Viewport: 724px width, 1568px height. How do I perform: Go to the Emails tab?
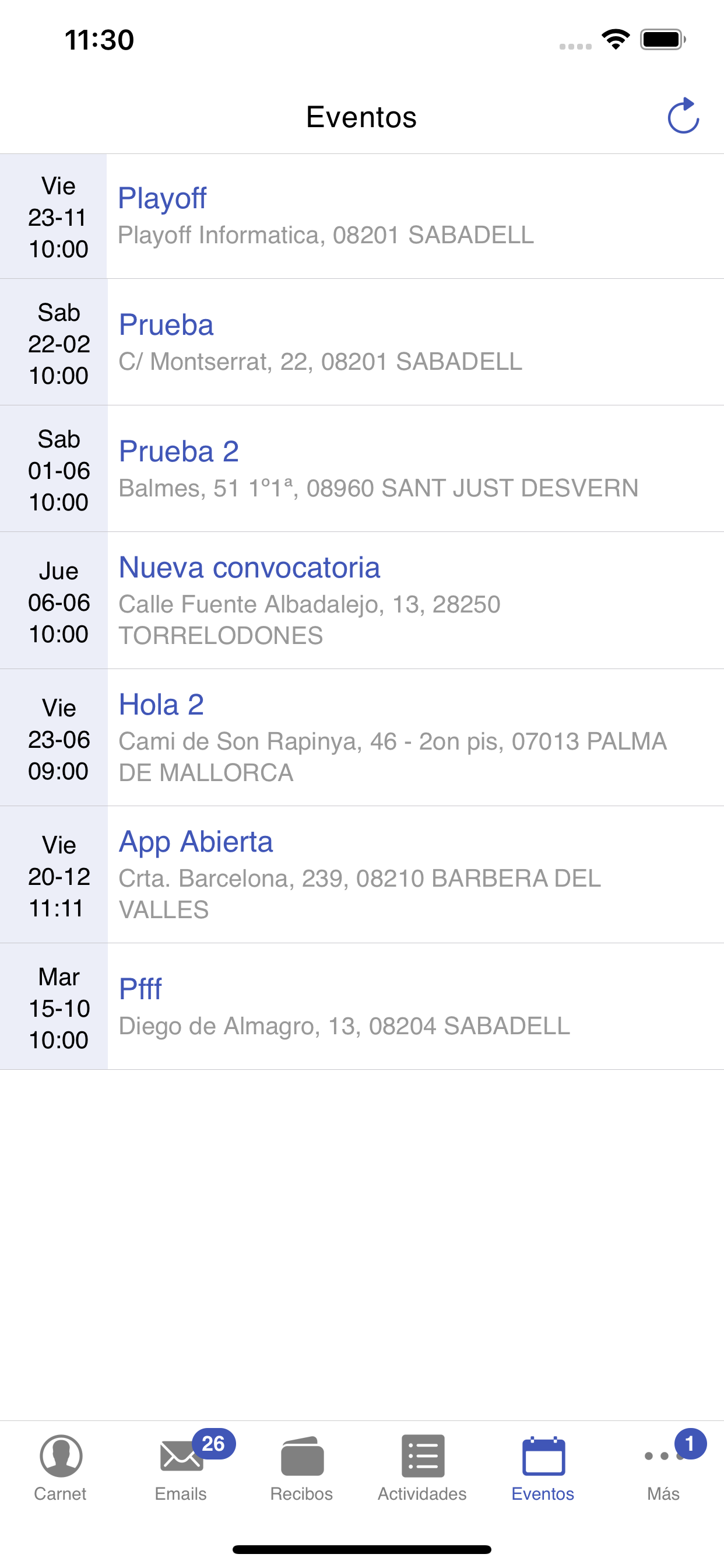point(181,1468)
